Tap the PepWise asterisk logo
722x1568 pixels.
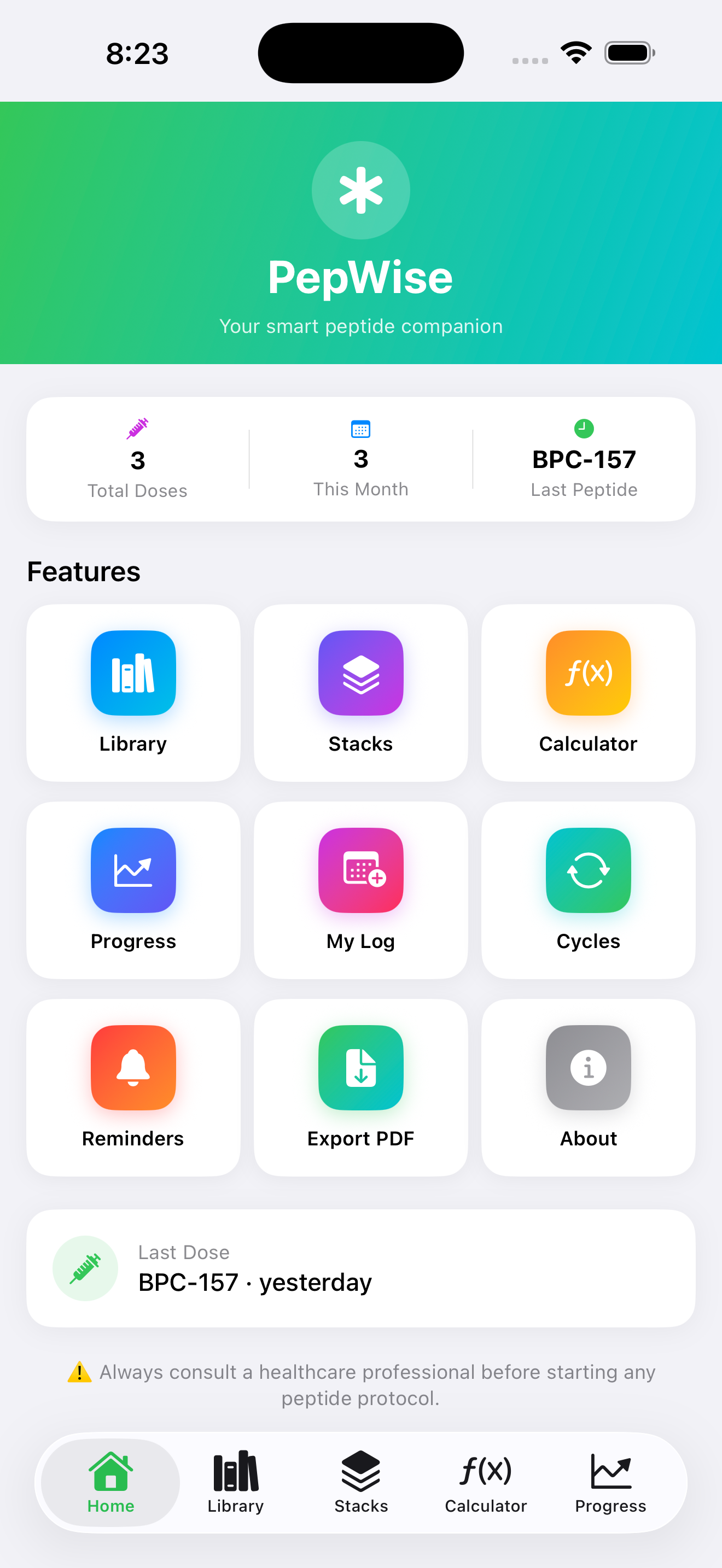[360, 189]
